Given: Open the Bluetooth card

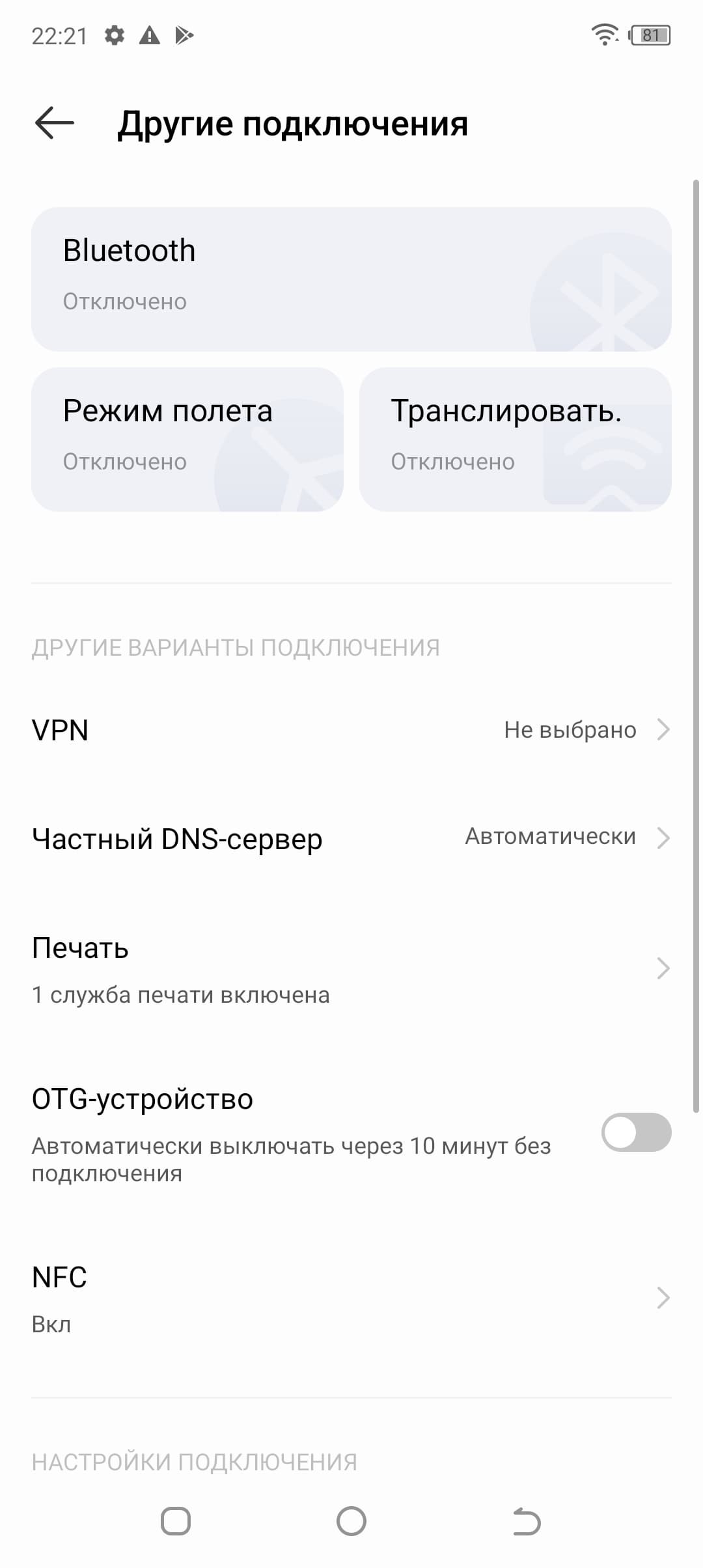Looking at the screenshot, I should click(x=351, y=279).
